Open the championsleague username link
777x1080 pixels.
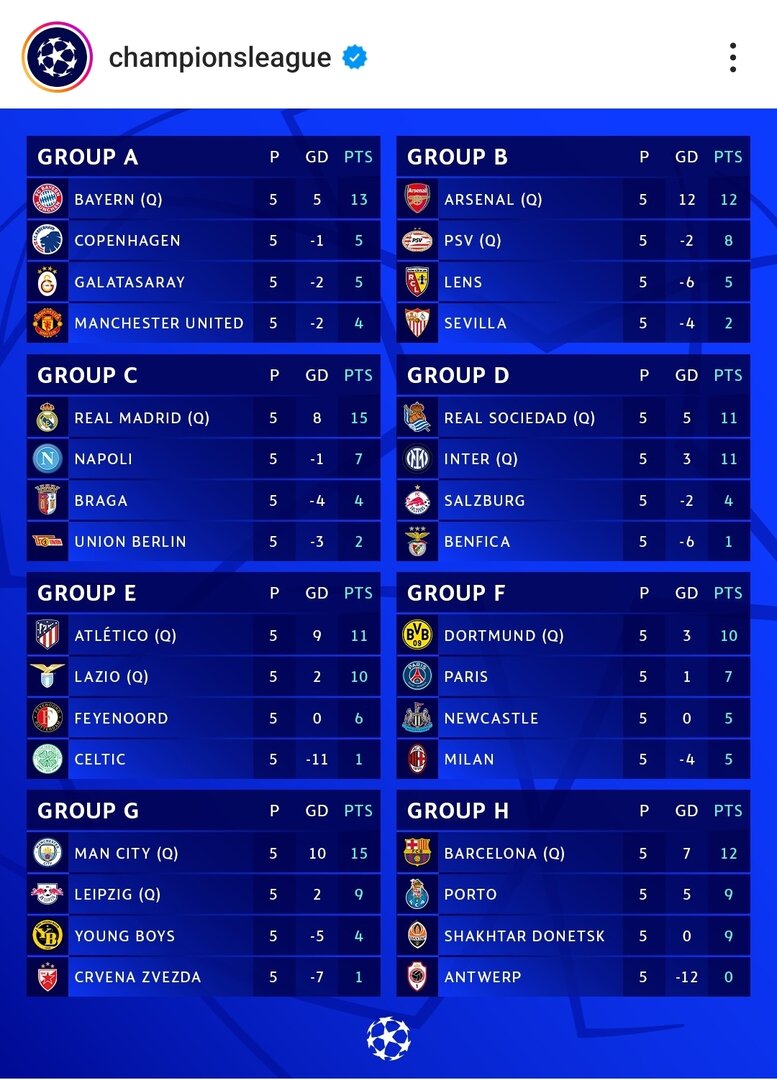pos(219,57)
